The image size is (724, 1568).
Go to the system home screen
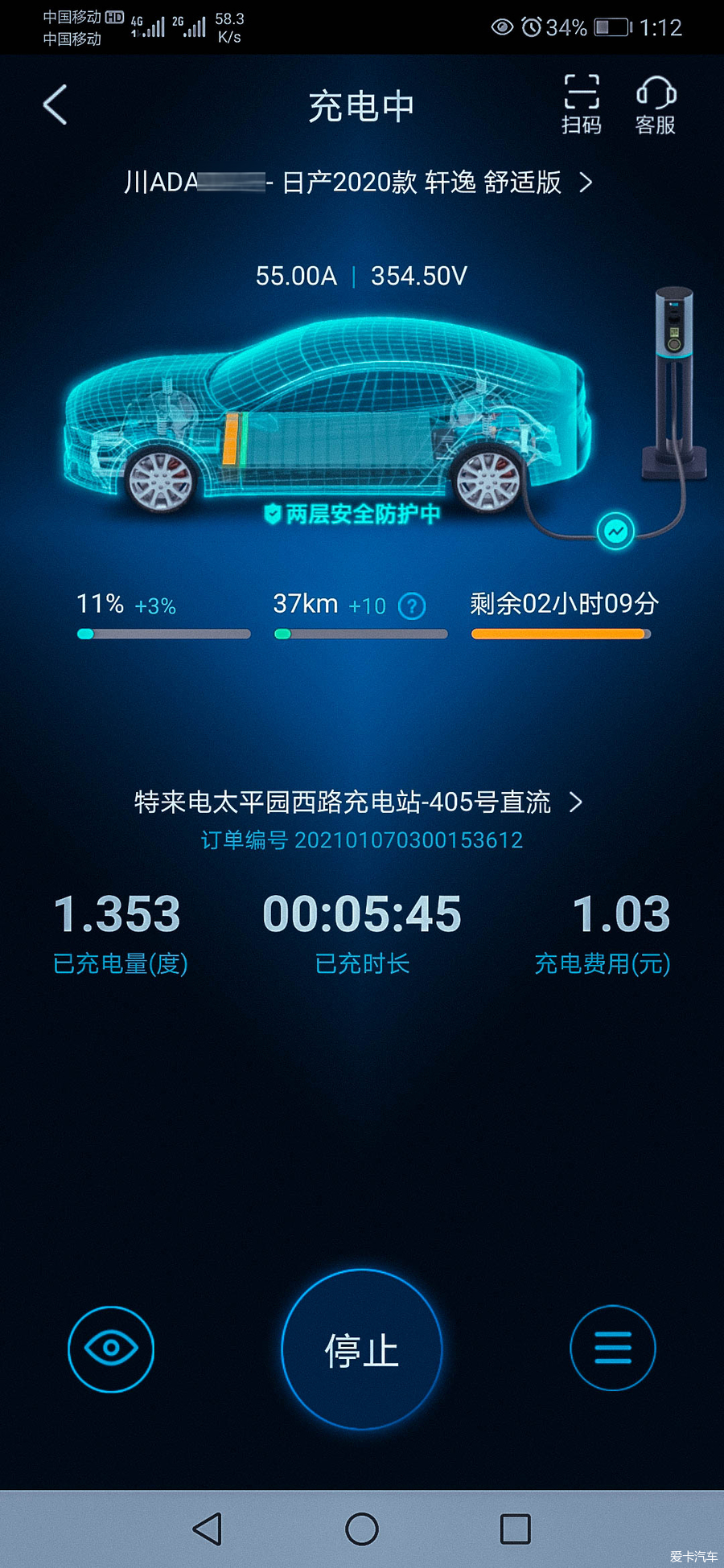361,1529
